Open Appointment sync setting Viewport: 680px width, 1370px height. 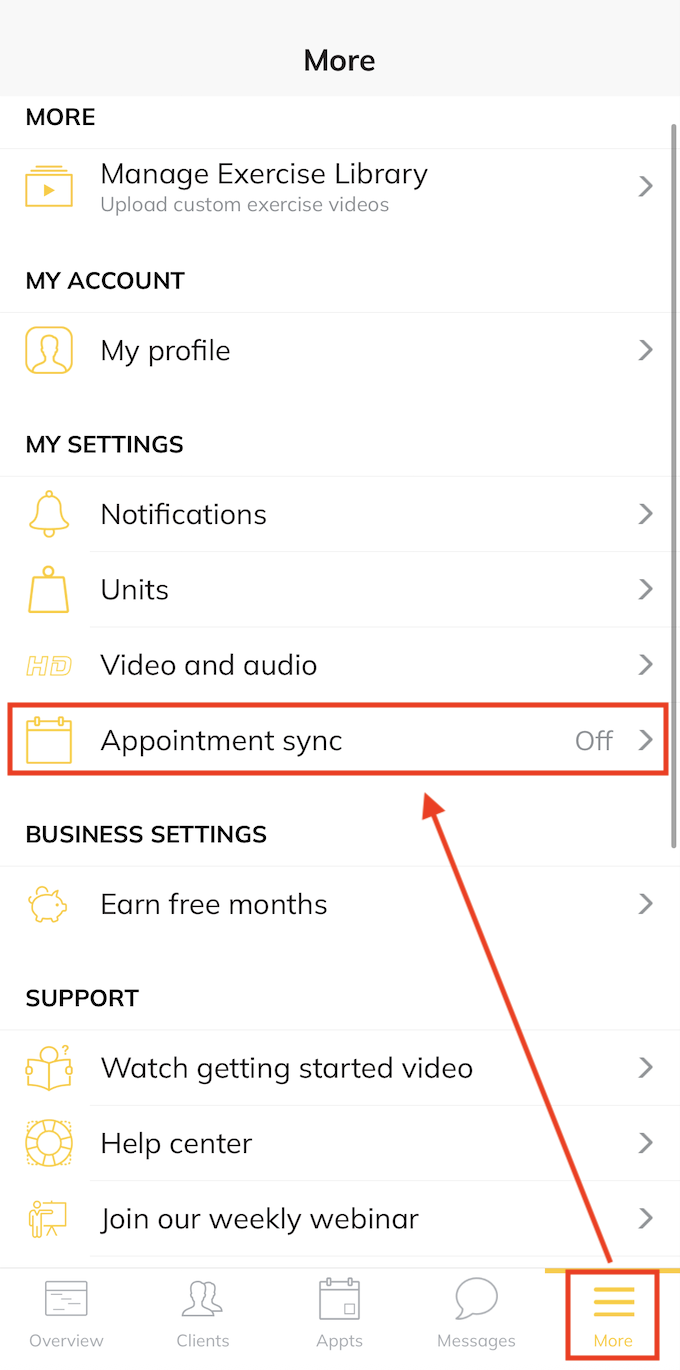(x=339, y=741)
